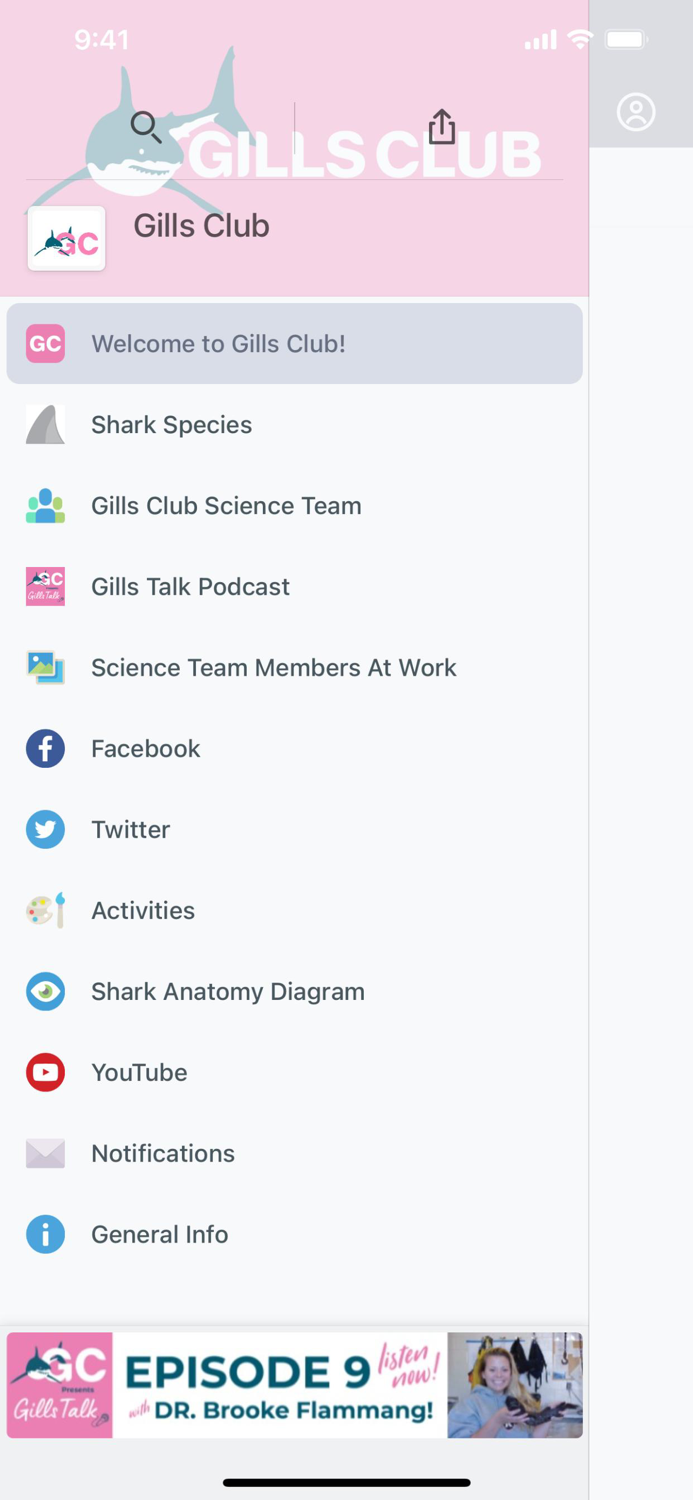Image resolution: width=693 pixels, height=1500 pixels.
Task: Open the profile icon at top right
Action: pyautogui.click(x=636, y=112)
